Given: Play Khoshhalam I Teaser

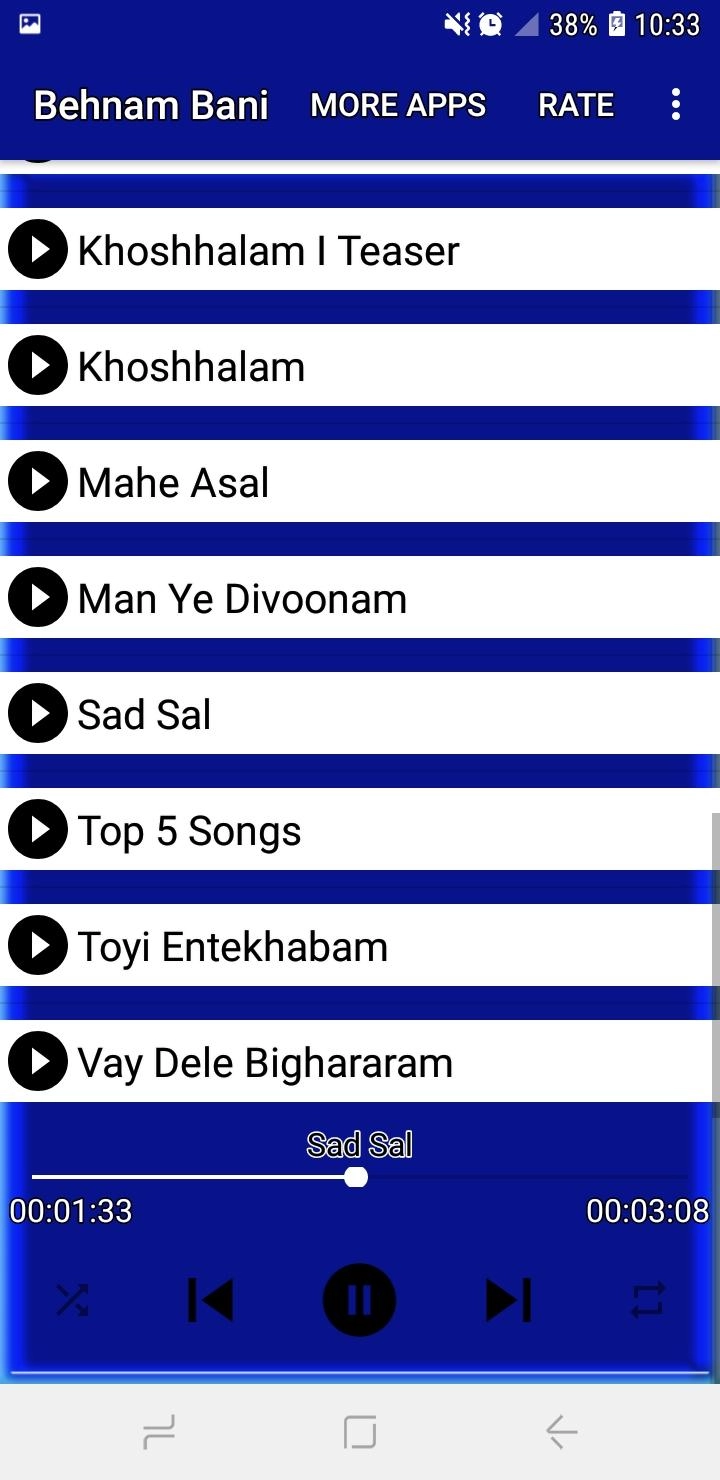Looking at the screenshot, I should 360,250.
